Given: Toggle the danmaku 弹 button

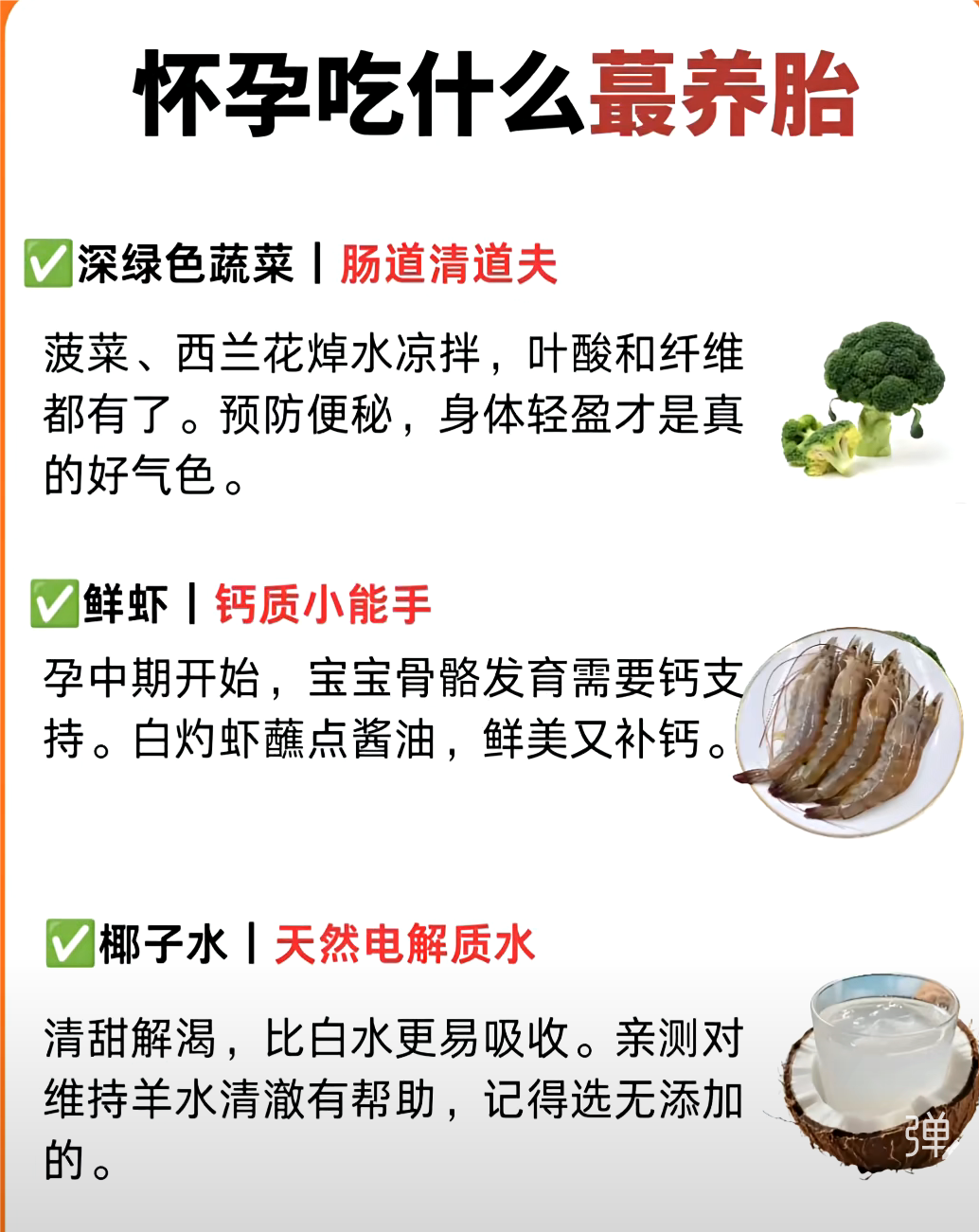Looking at the screenshot, I should 926,1135.
